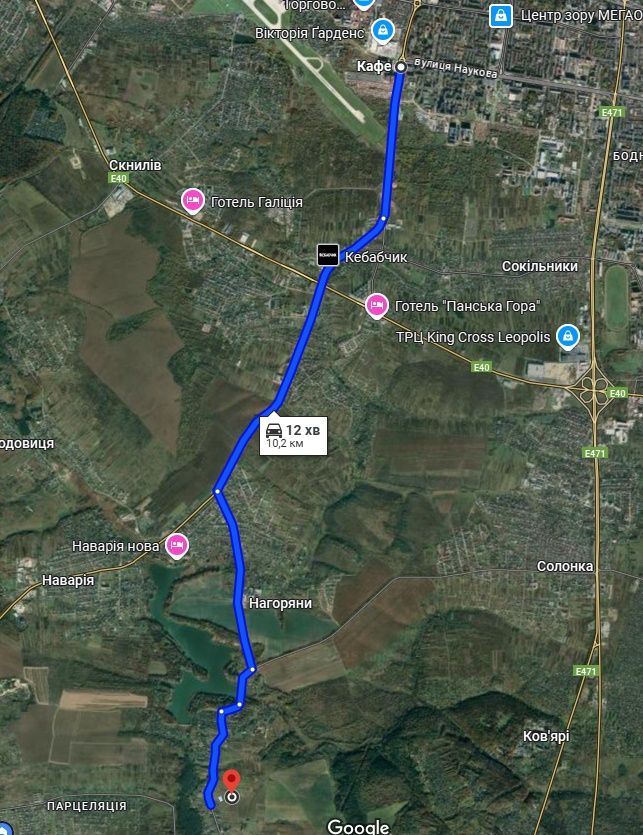Open the Наварія нова hotel marker
643x835 pixels.
(177, 545)
